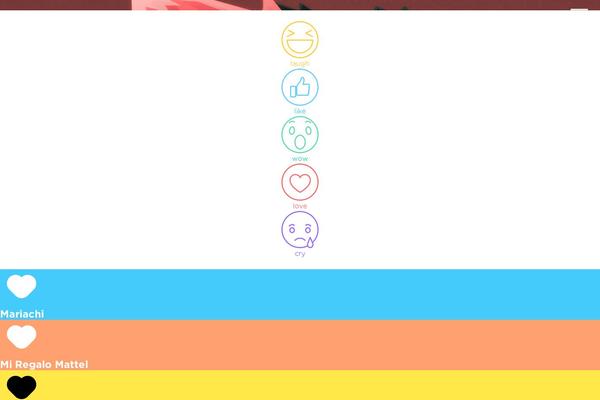
Task: Tap the heart icon above Mi Regalo Mattel
Action: coord(21,336)
